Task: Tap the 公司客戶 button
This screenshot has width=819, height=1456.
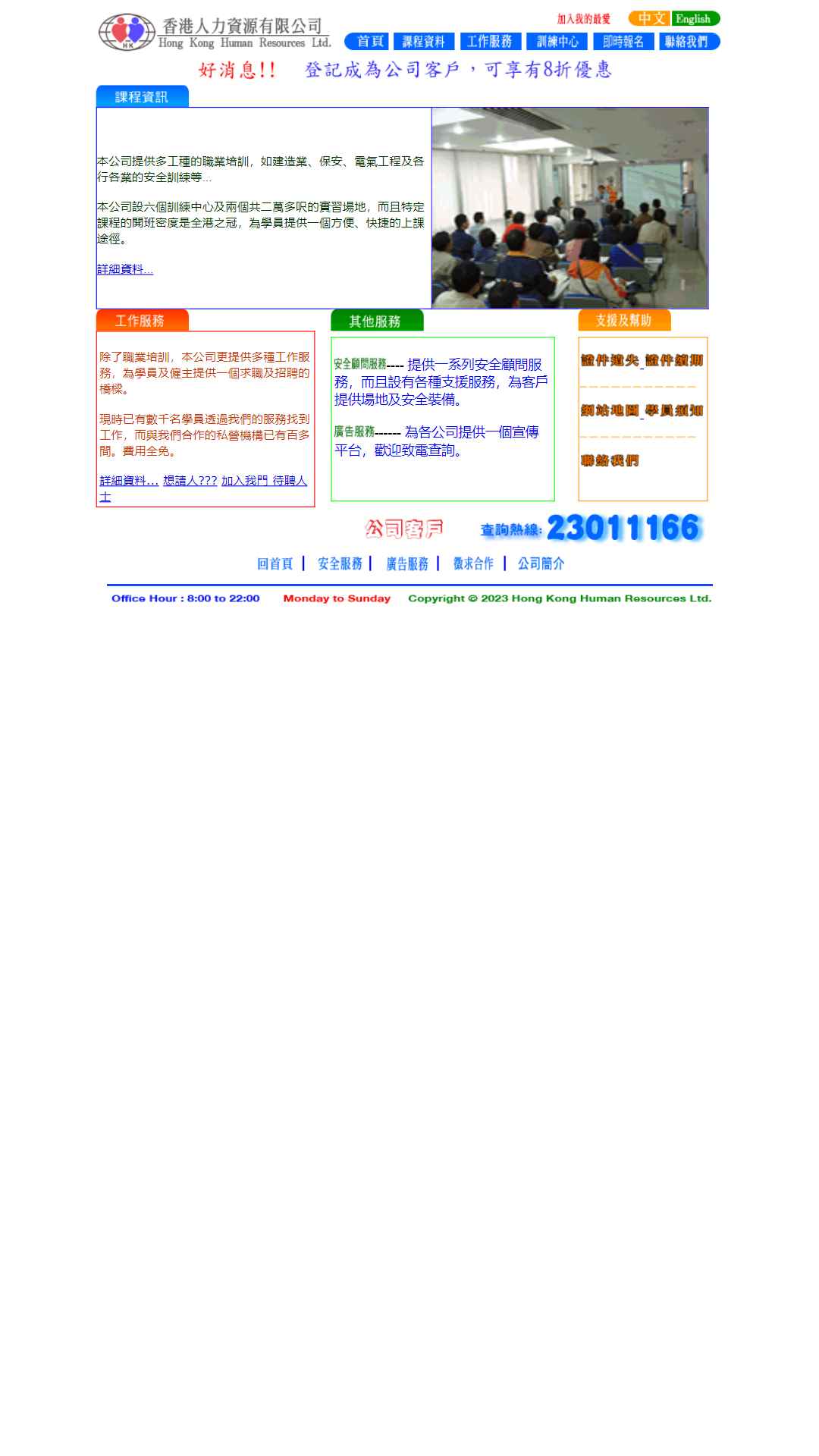Action: (403, 529)
